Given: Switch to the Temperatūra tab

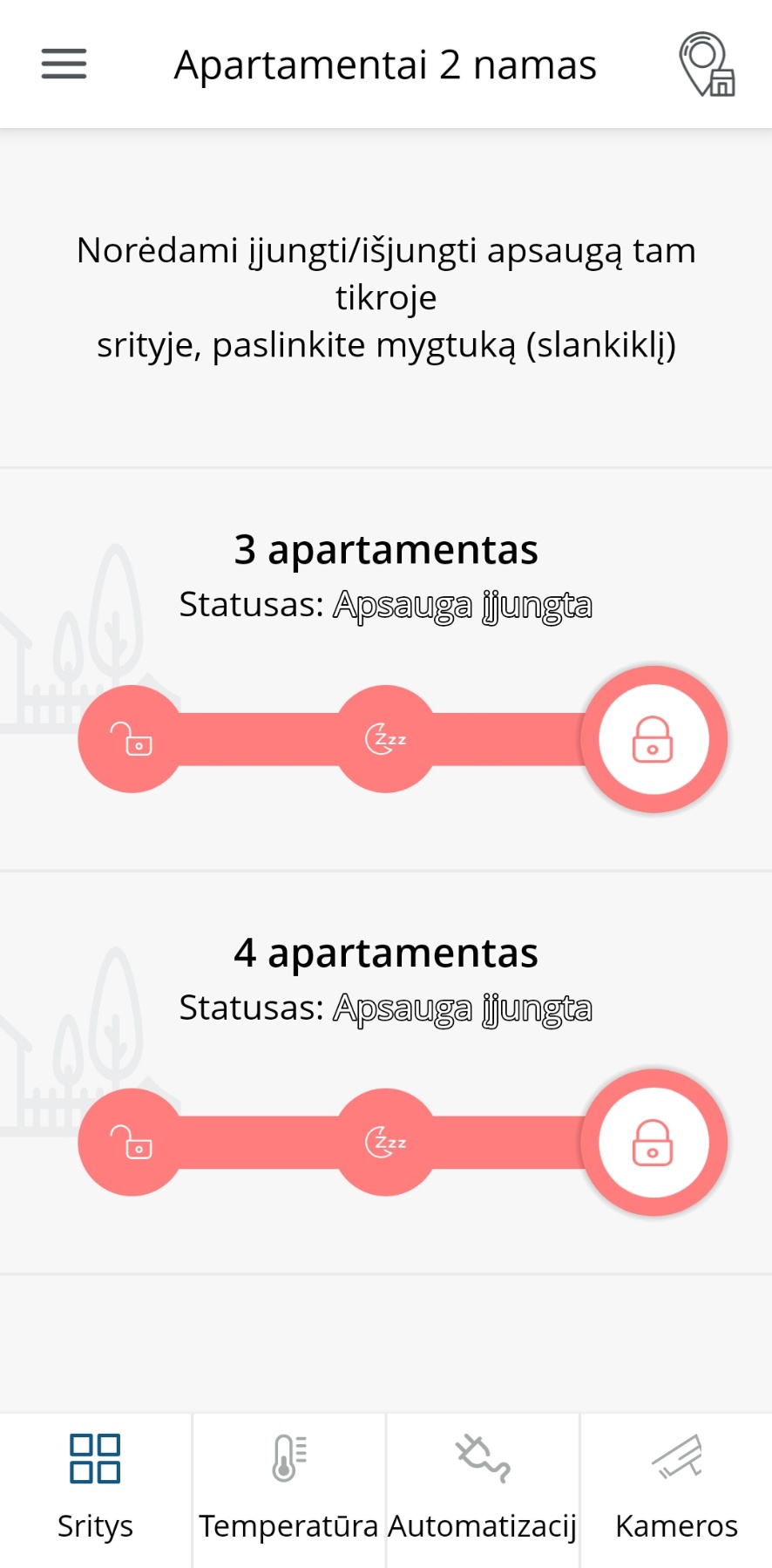Looking at the screenshot, I should (x=288, y=1490).
